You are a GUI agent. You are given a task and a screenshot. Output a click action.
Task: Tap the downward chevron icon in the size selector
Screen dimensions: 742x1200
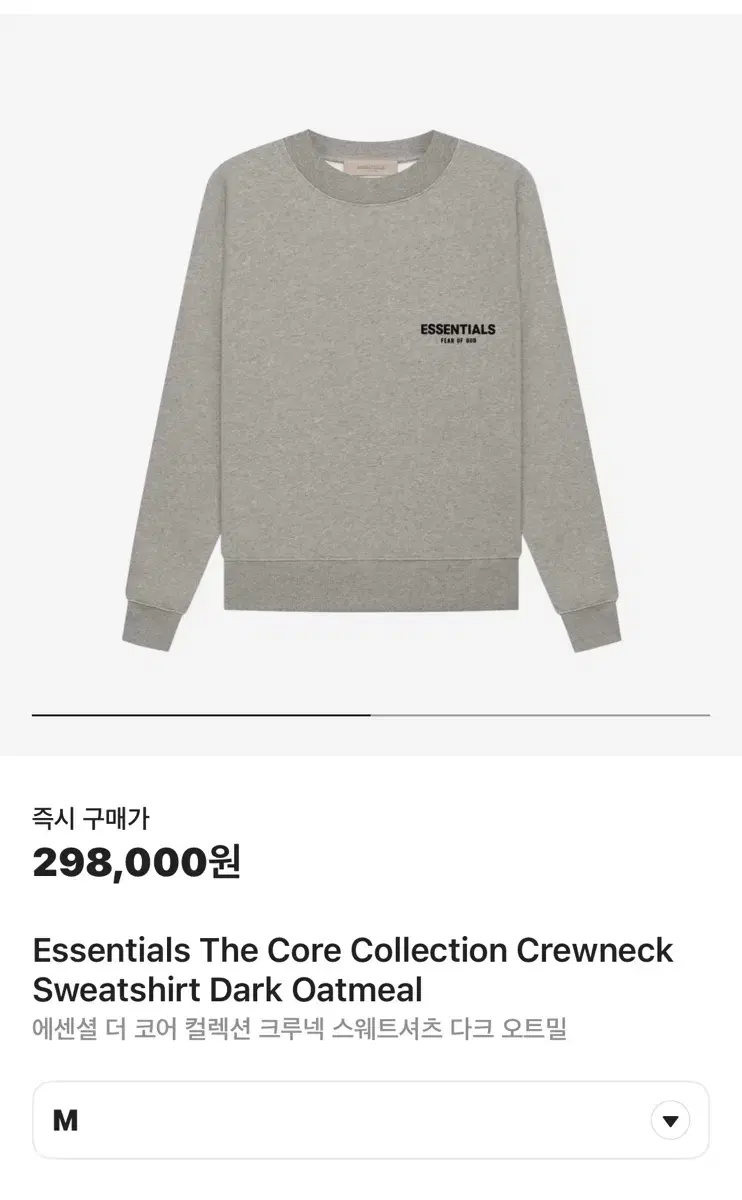(669, 1120)
